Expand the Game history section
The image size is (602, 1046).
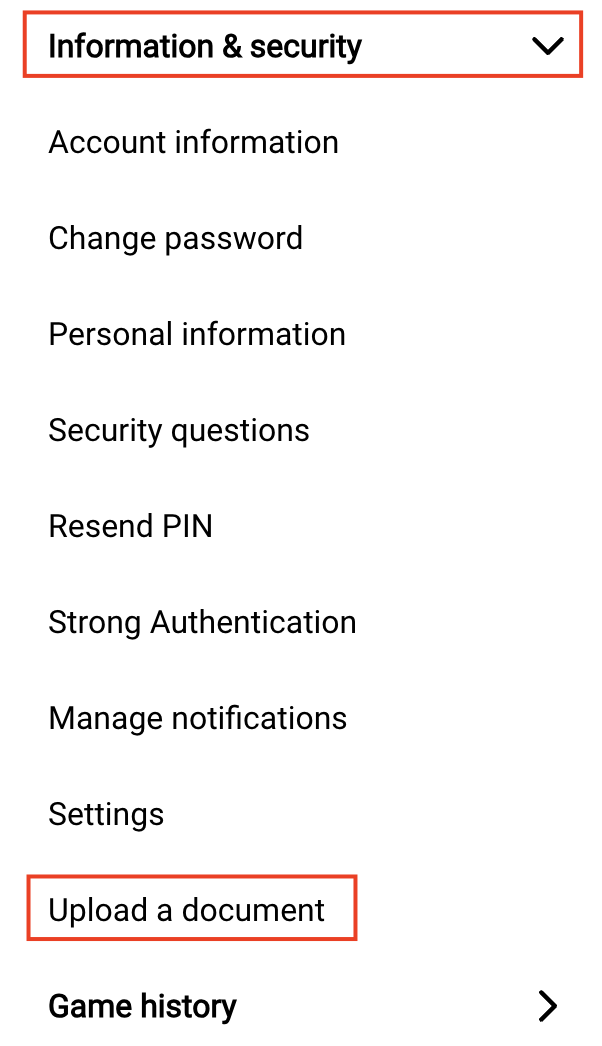click(302, 1006)
